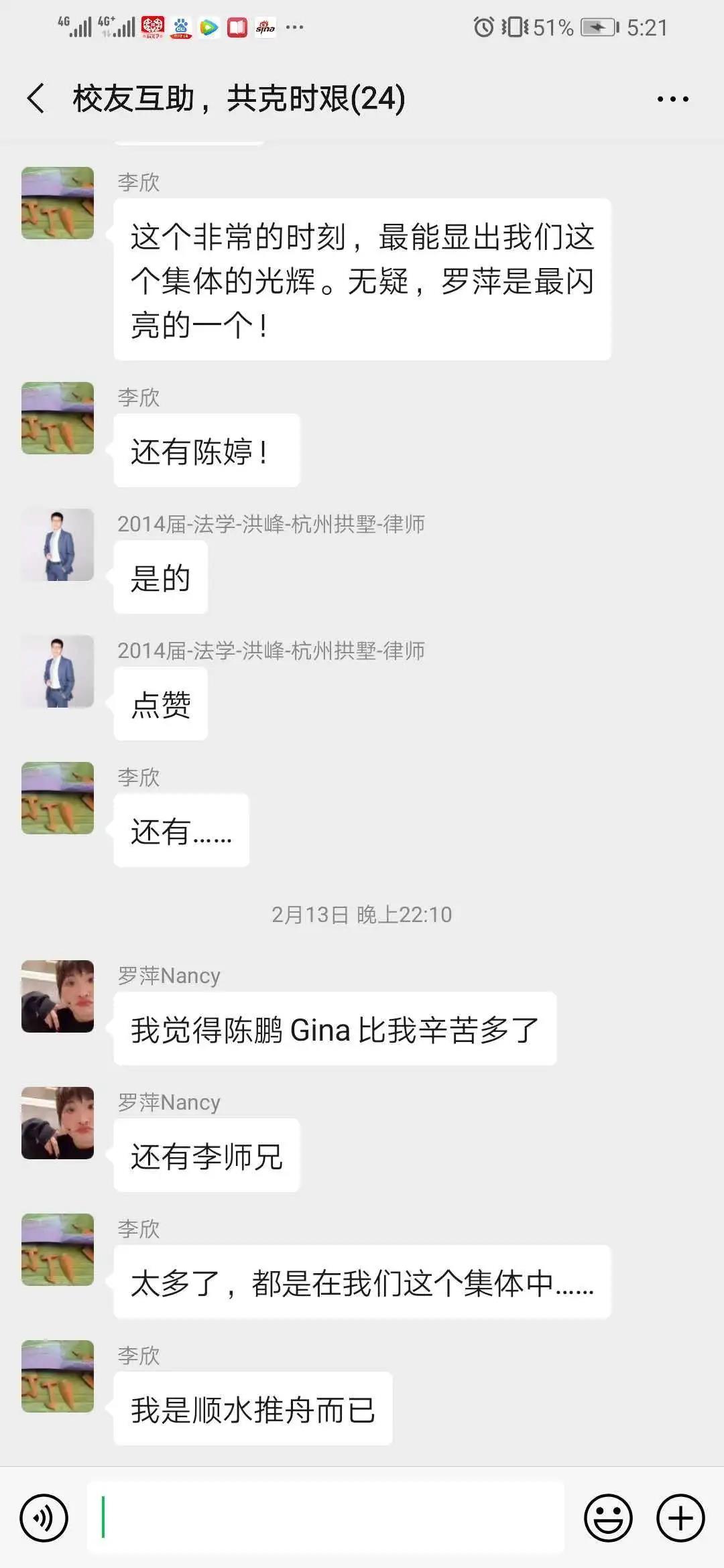This screenshot has width=724, height=1568.
Task: Open 李欣's avatar above '还有陈婷!'
Action: tap(58, 418)
